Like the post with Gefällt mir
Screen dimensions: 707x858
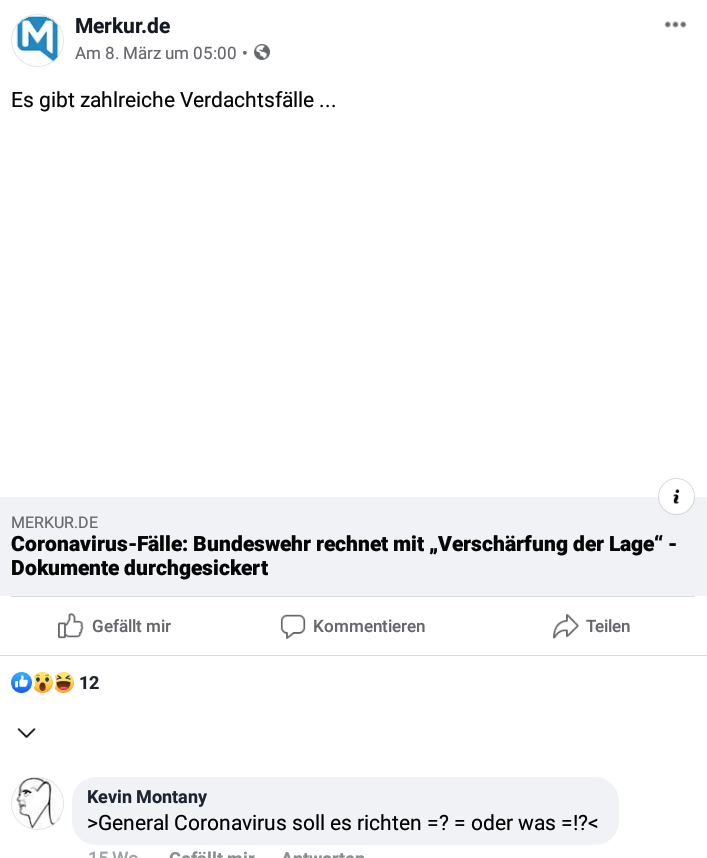pyautogui.click(x=115, y=626)
